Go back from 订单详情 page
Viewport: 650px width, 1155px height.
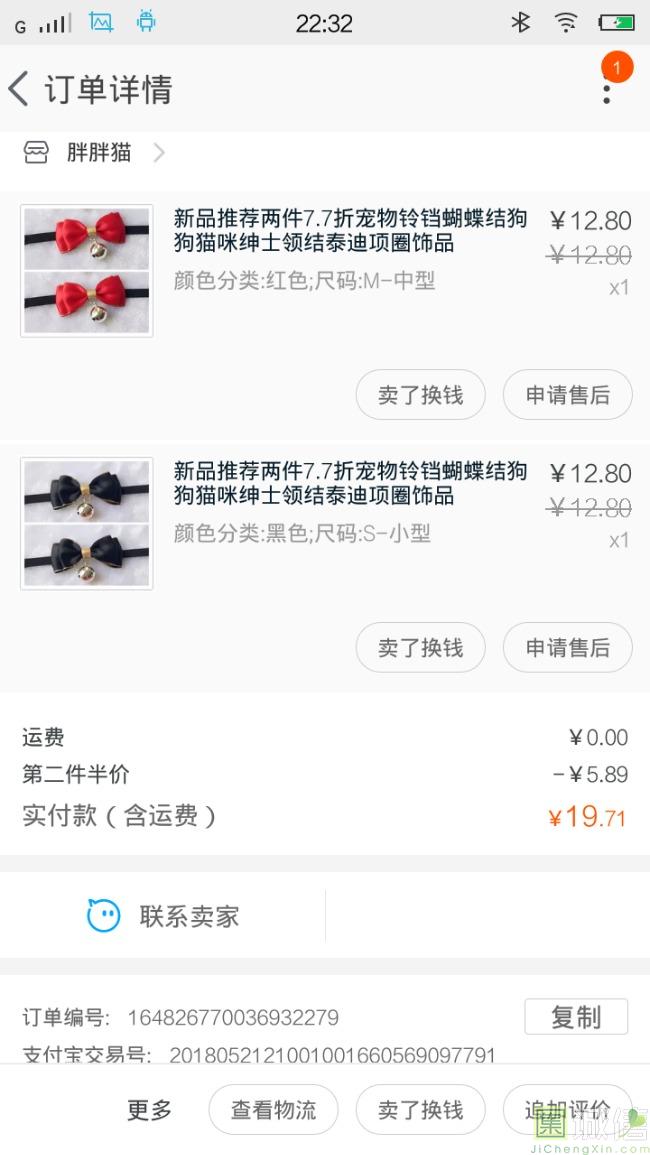(20, 89)
